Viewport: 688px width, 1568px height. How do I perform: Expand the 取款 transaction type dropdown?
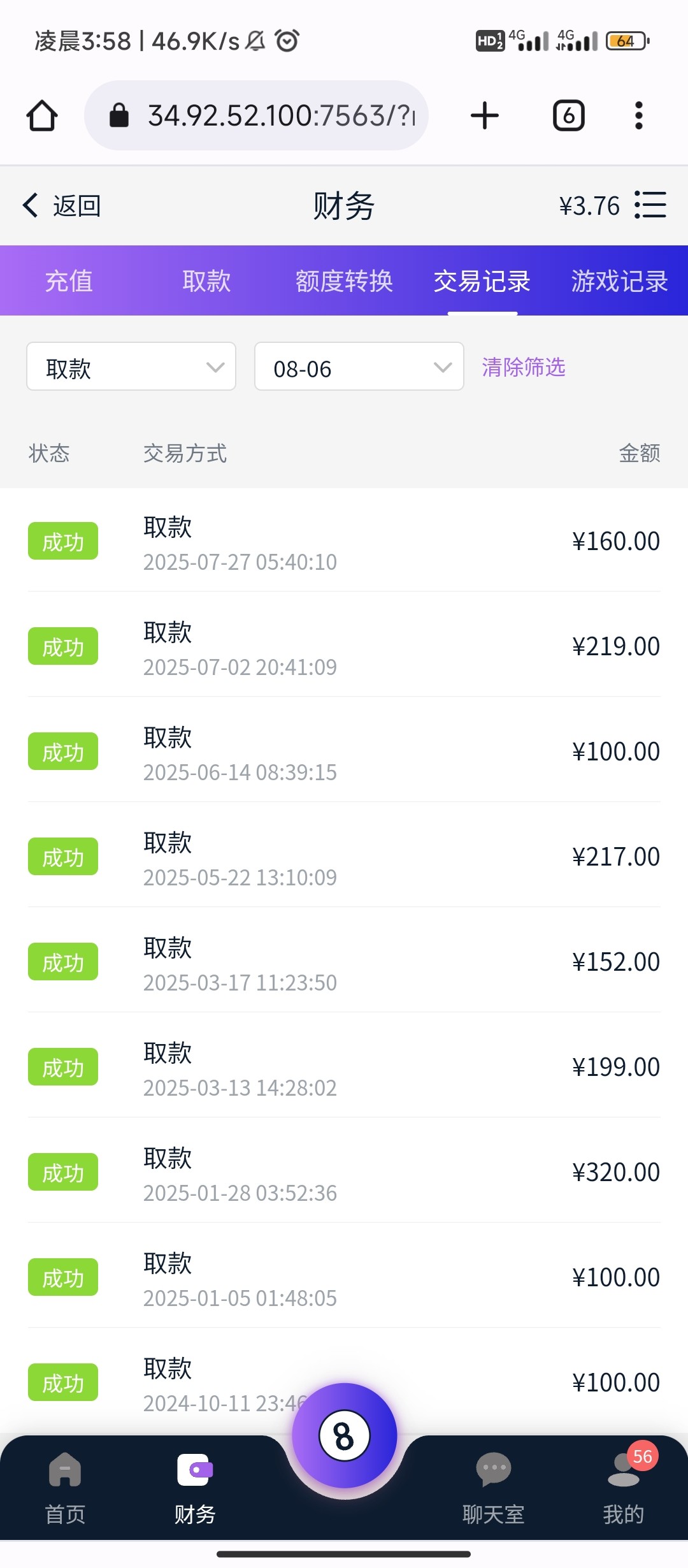point(131,367)
